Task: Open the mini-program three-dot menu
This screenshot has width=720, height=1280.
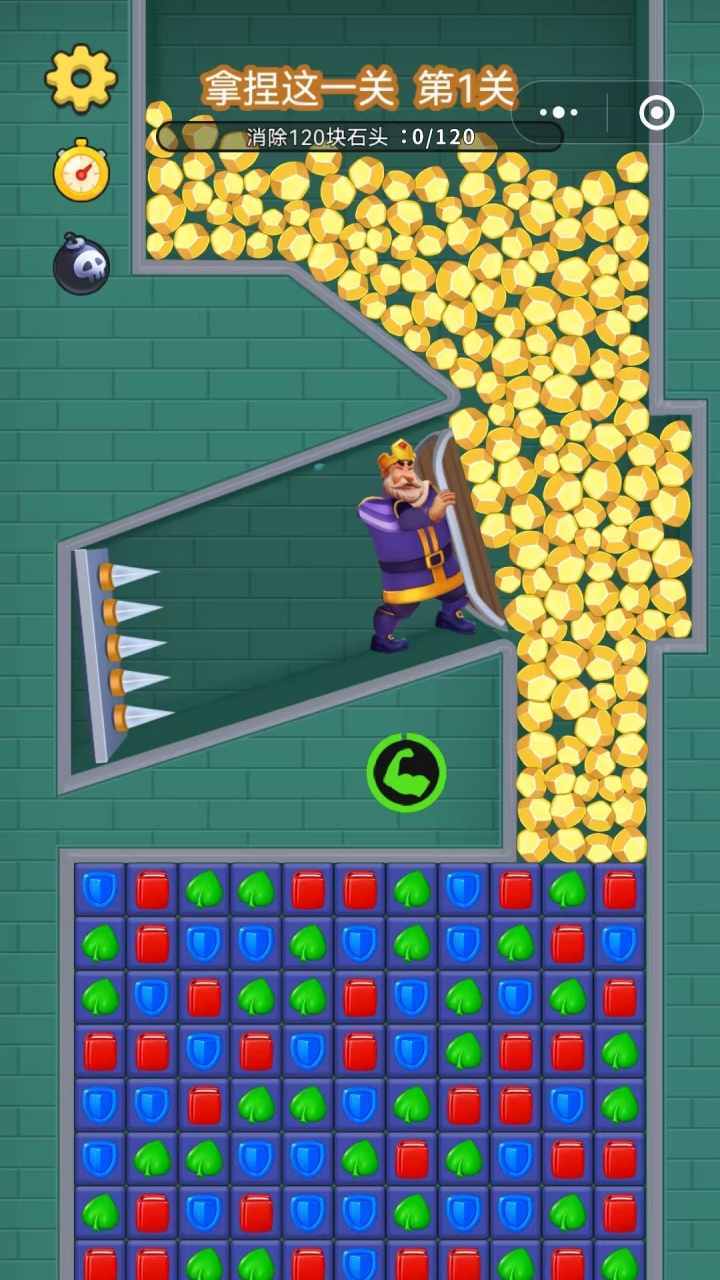Action: tap(558, 113)
